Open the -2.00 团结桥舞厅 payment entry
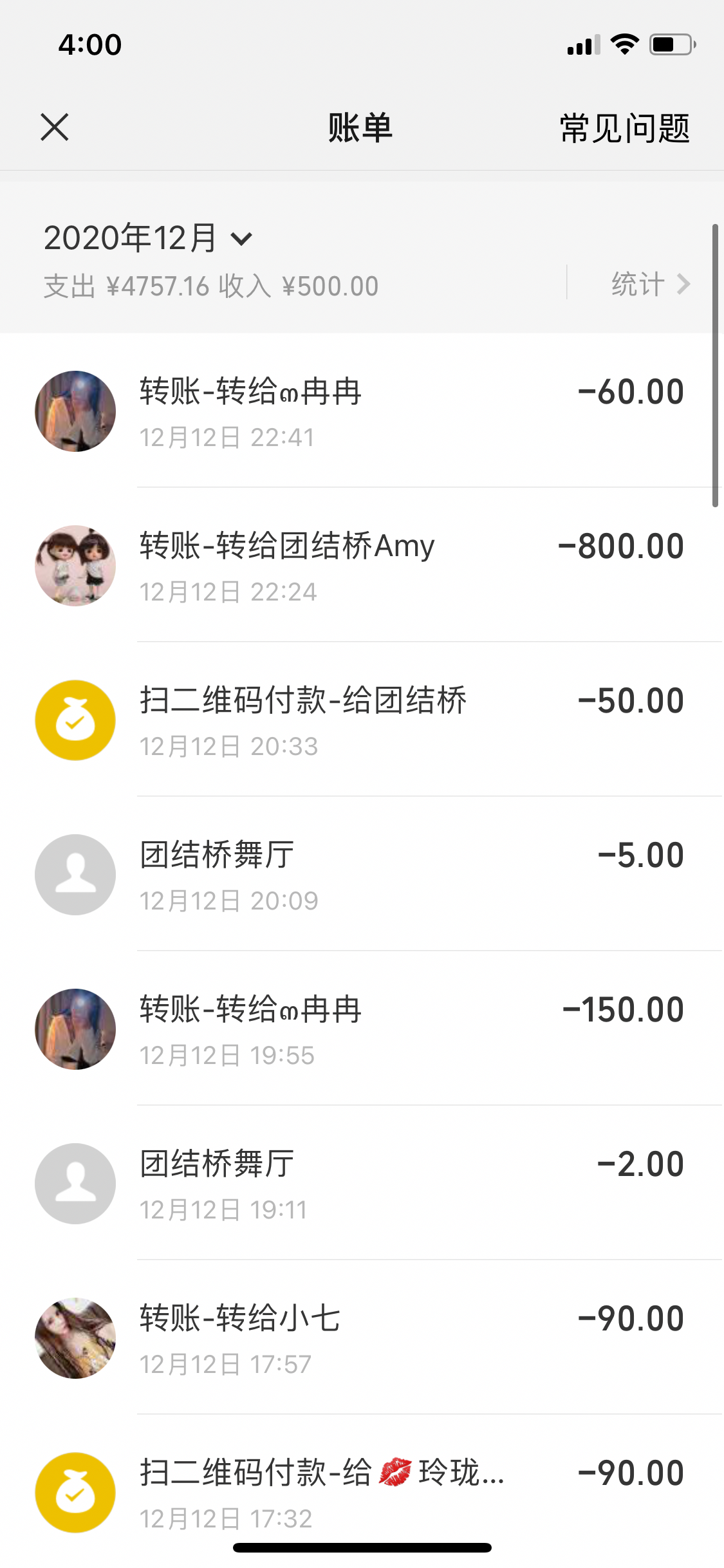This screenshot has height=1568, width=724. 362,1183
